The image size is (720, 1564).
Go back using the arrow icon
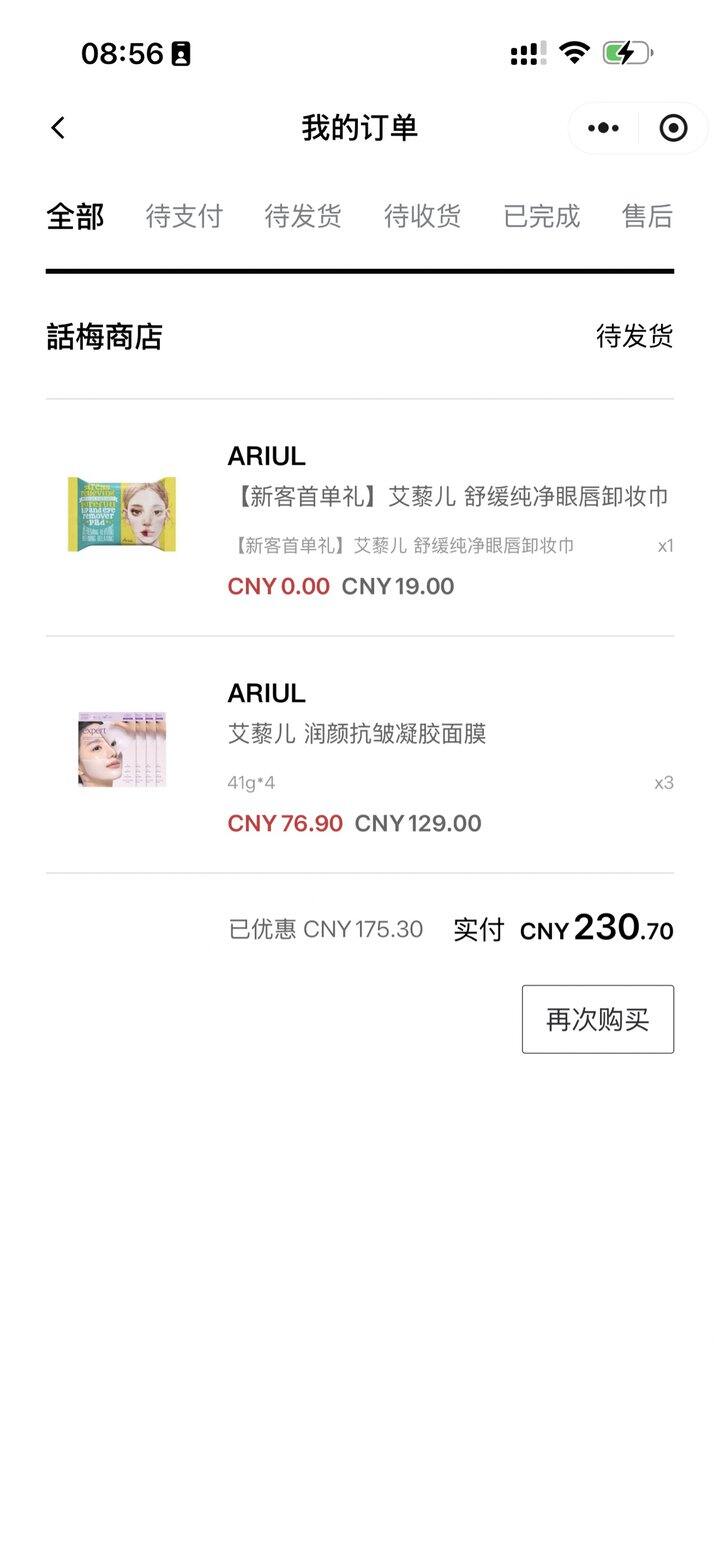[x=58, y=128]
